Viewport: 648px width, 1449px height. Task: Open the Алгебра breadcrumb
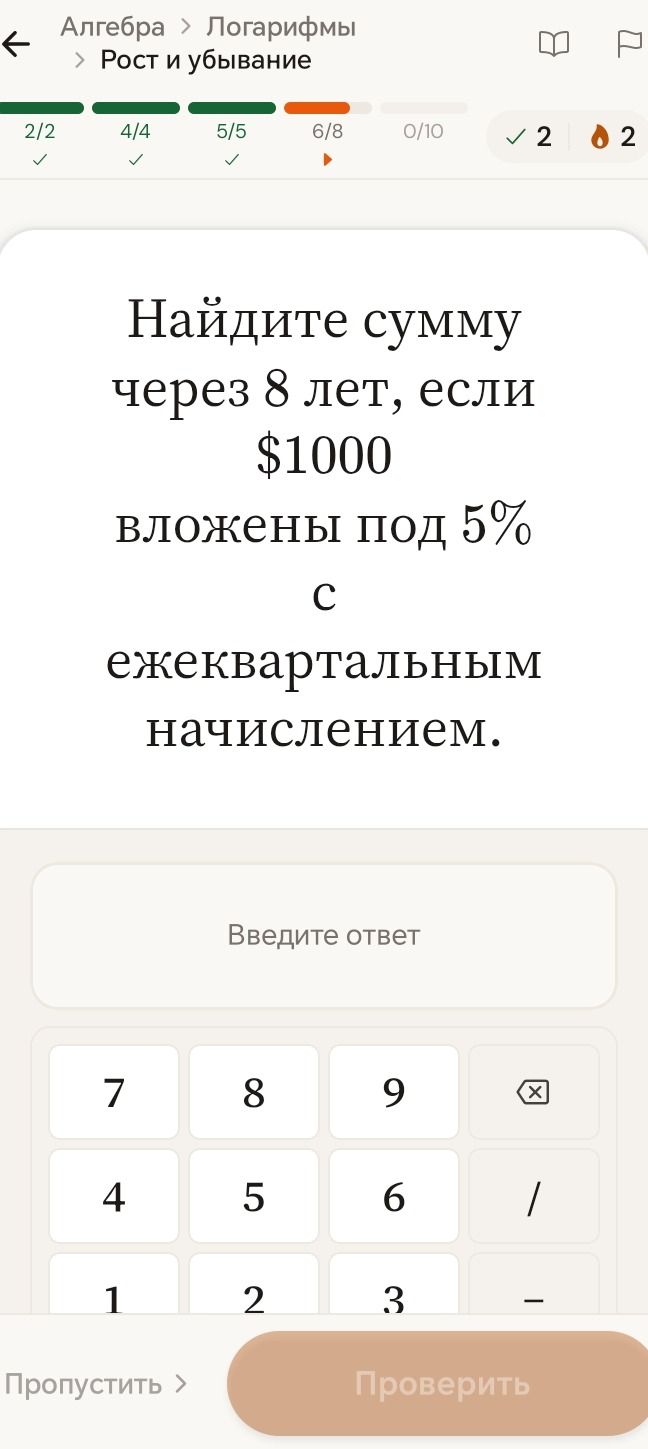112,27
